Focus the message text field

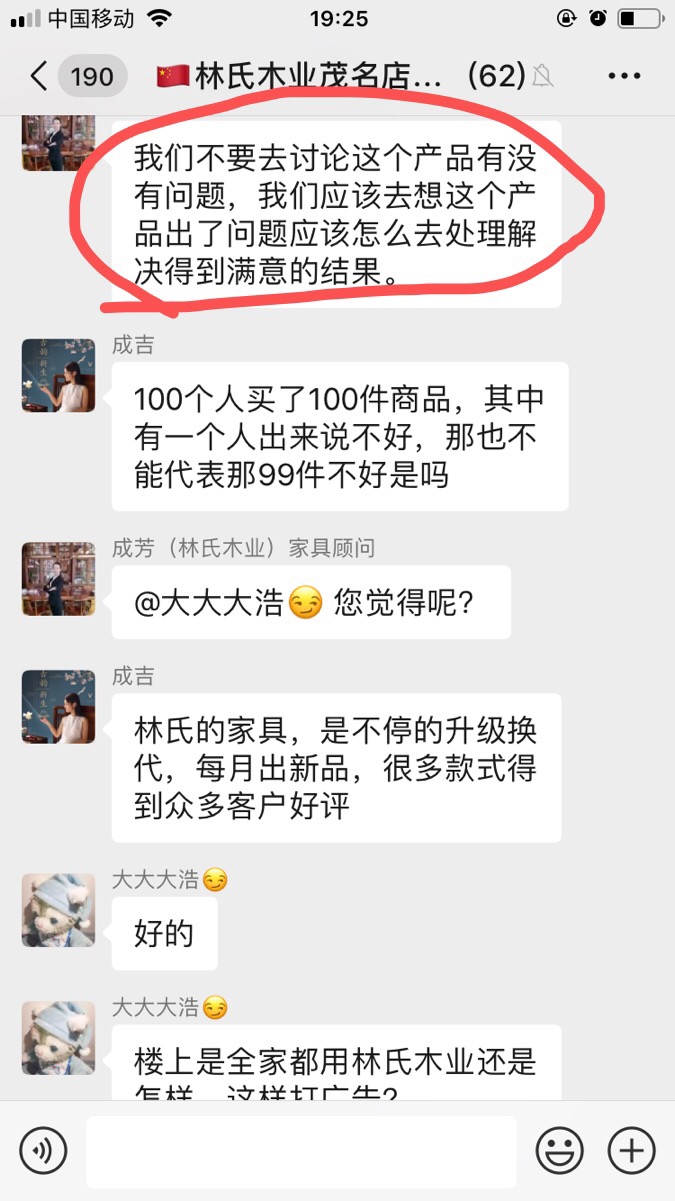click(x=300, y=1151)
